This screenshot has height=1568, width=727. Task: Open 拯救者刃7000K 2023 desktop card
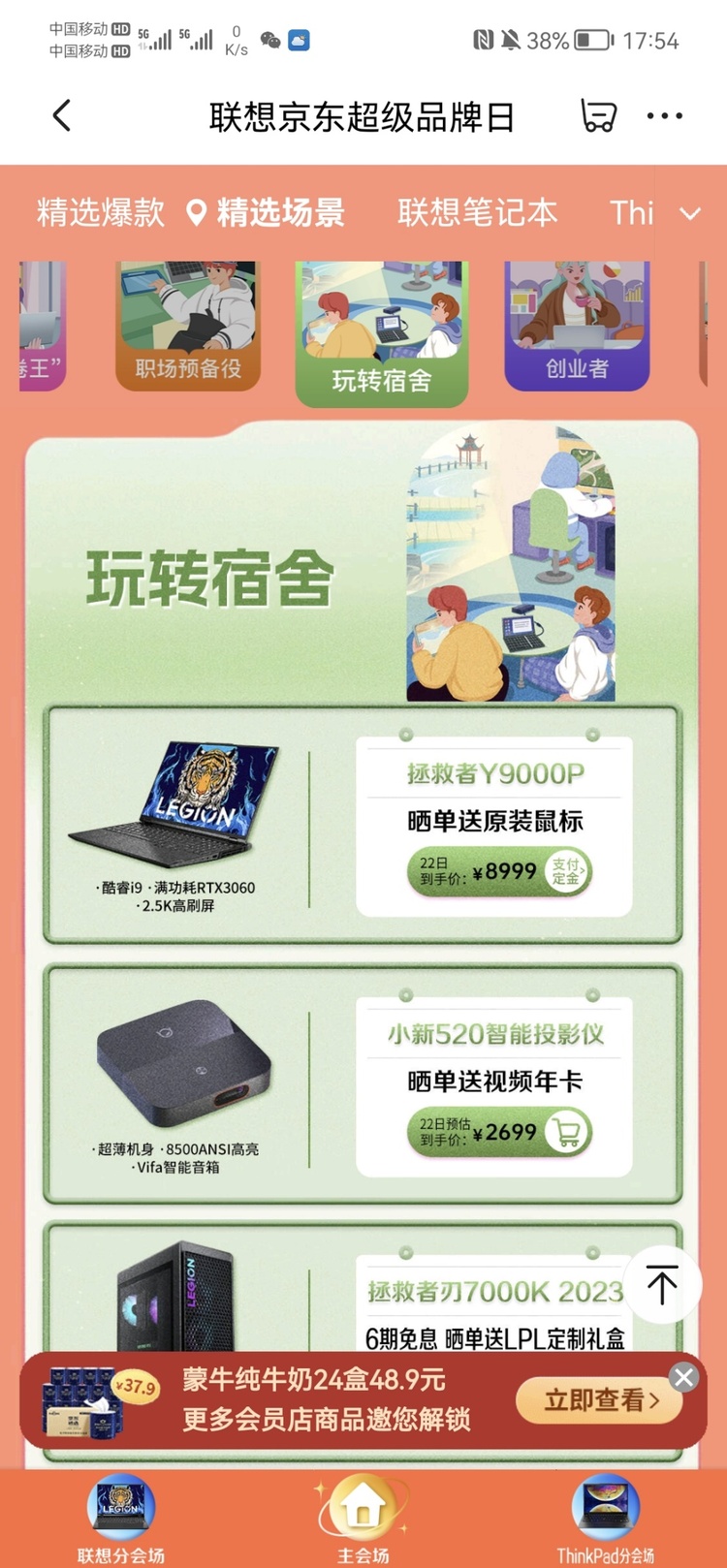[x=363, y=1294]
